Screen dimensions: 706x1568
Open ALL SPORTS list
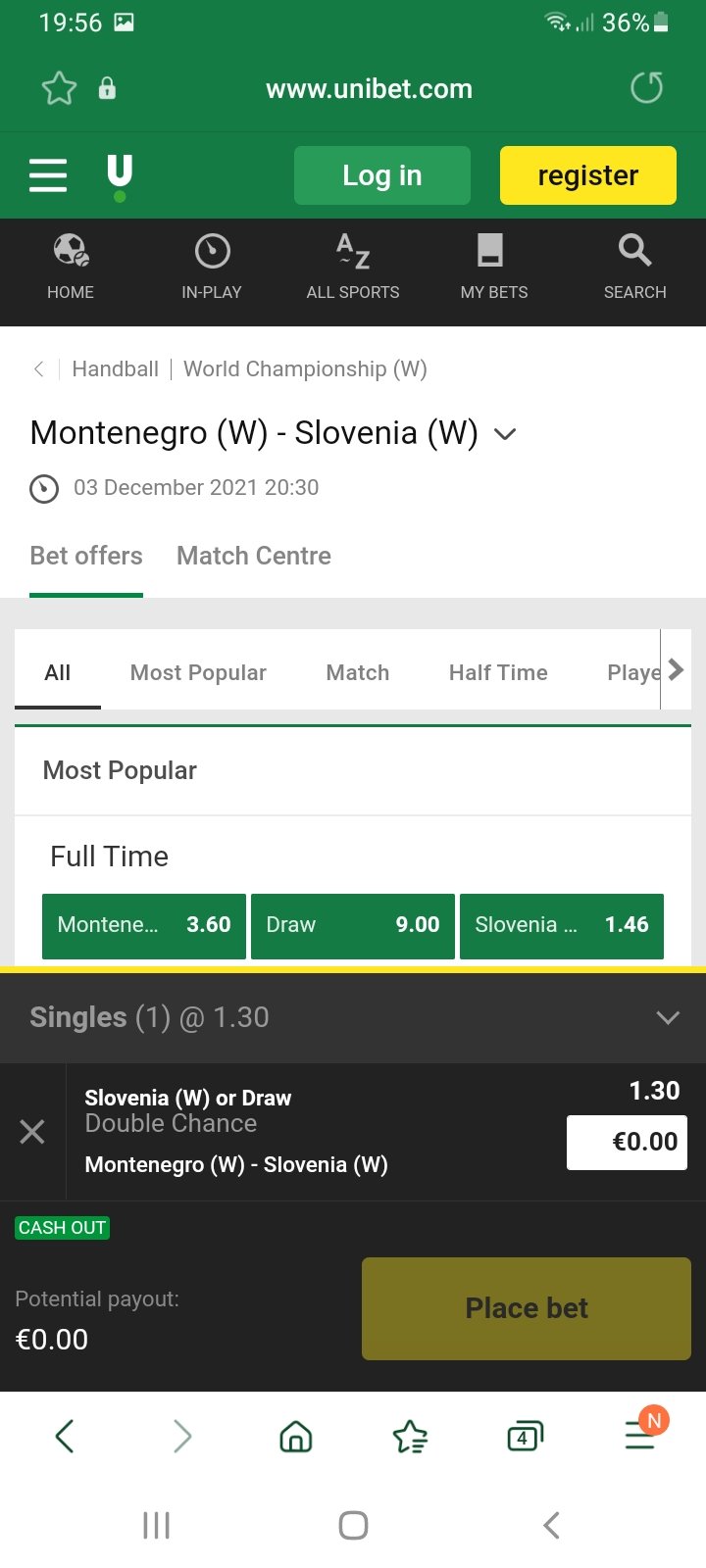point(353,267)
